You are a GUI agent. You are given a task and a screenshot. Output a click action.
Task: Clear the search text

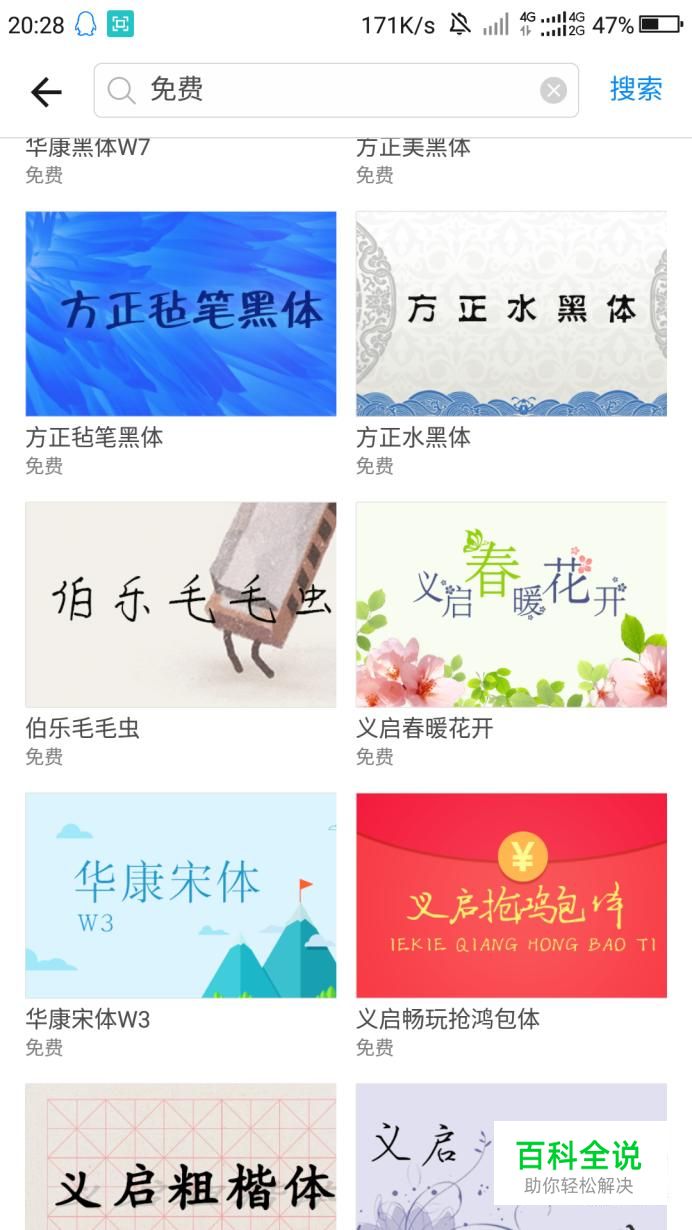(x=553, y=91)
